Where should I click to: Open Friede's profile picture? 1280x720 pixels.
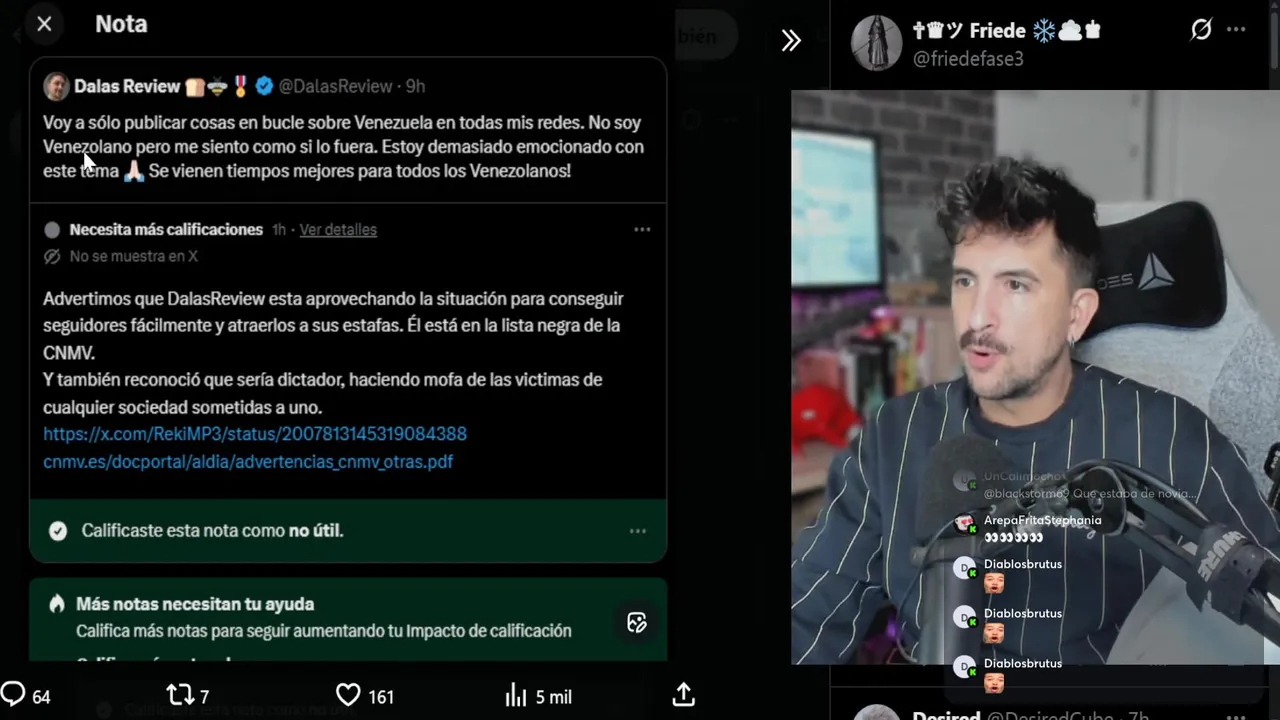pyautogui.click(x=876, y=43)
